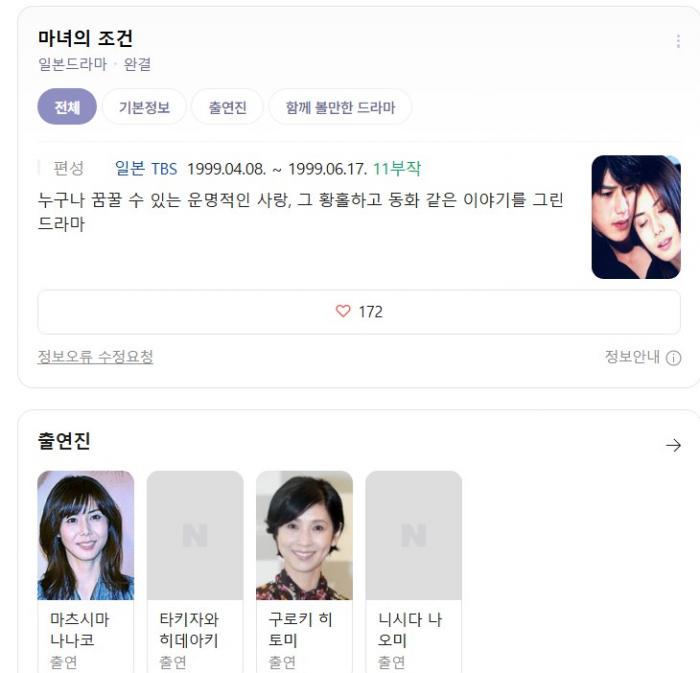Screen dimensions: 700x673
Task: Open the overflow menu for 마녀의 조건
Action: (x=679, y=42)
